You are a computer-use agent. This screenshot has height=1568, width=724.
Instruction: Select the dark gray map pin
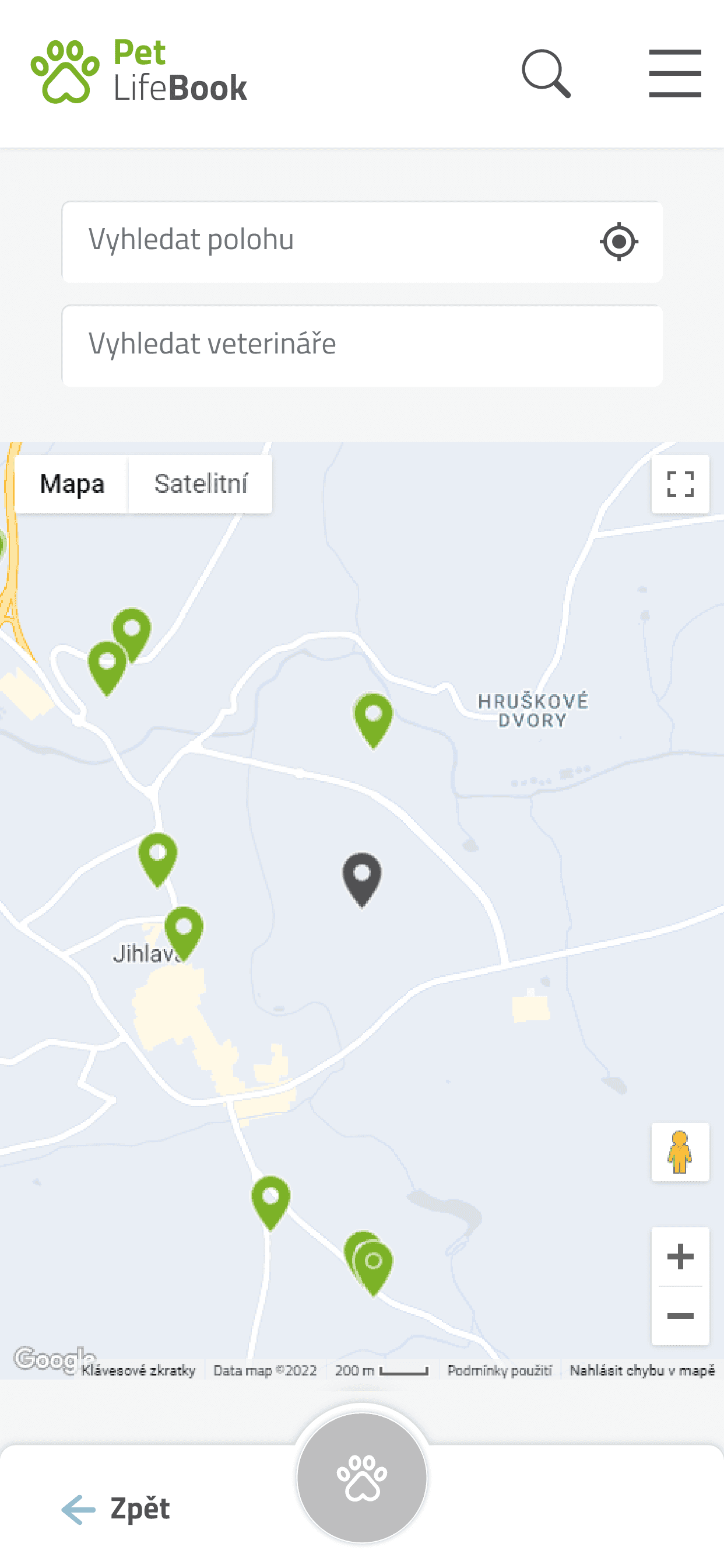[x=362, y=877]
